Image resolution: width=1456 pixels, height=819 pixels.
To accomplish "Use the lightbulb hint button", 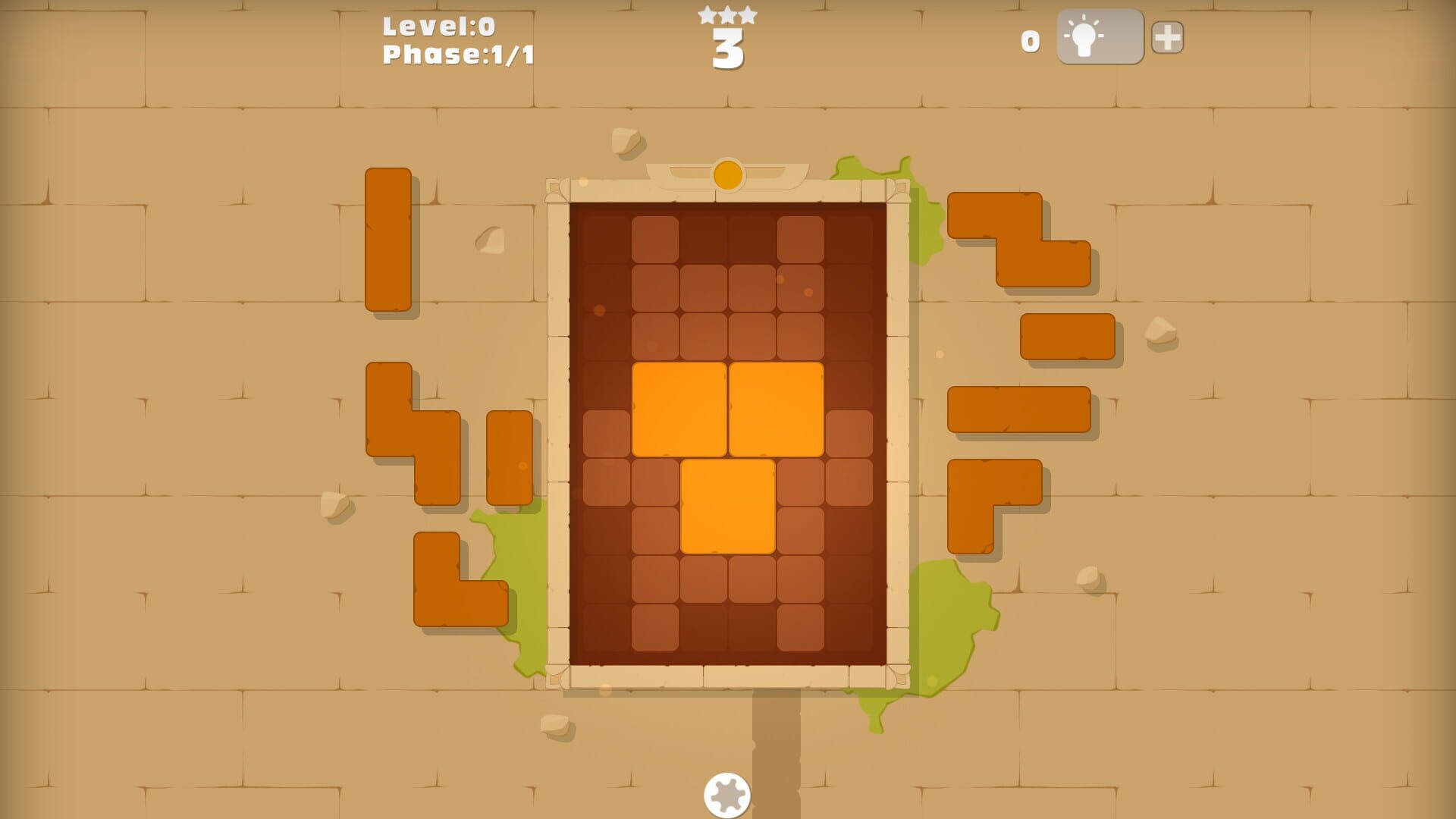I will click(1099, 37).
